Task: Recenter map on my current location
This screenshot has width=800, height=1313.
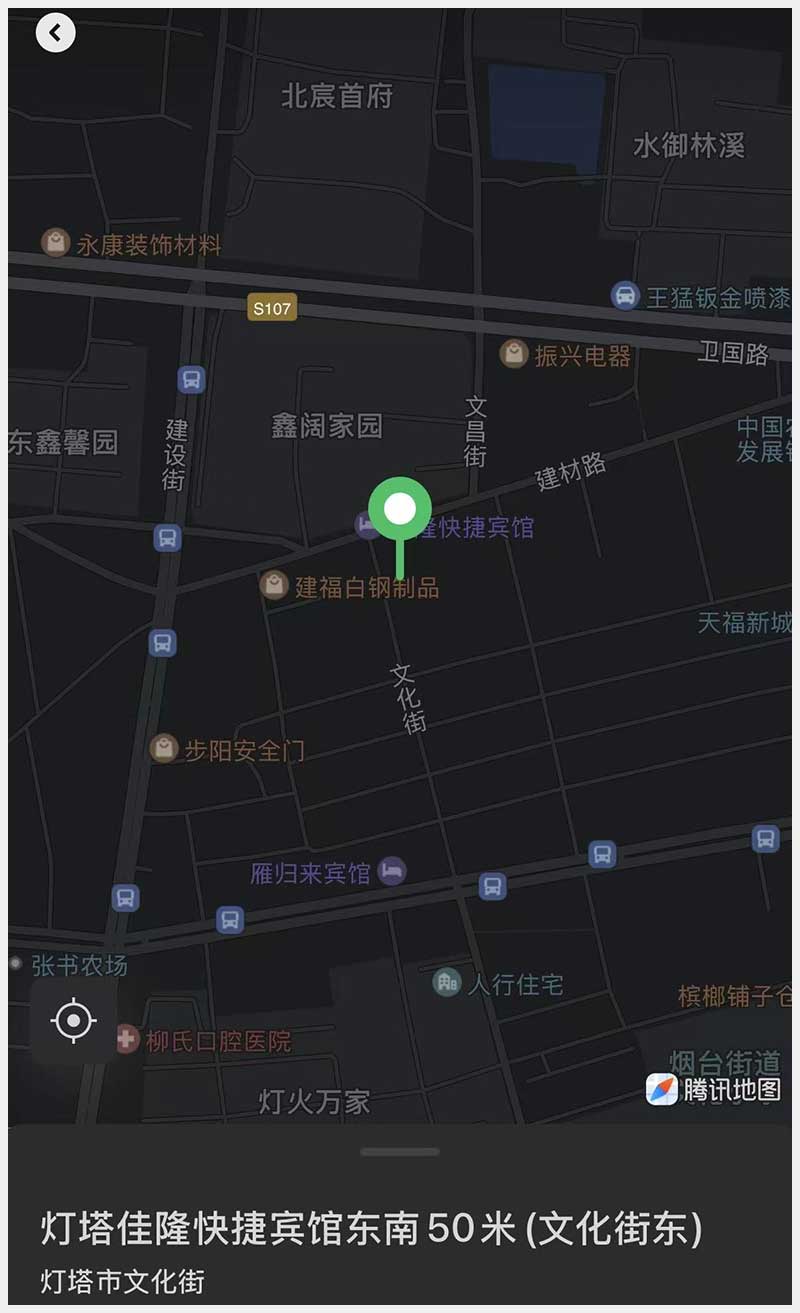Action: [x=74, y=1021]
